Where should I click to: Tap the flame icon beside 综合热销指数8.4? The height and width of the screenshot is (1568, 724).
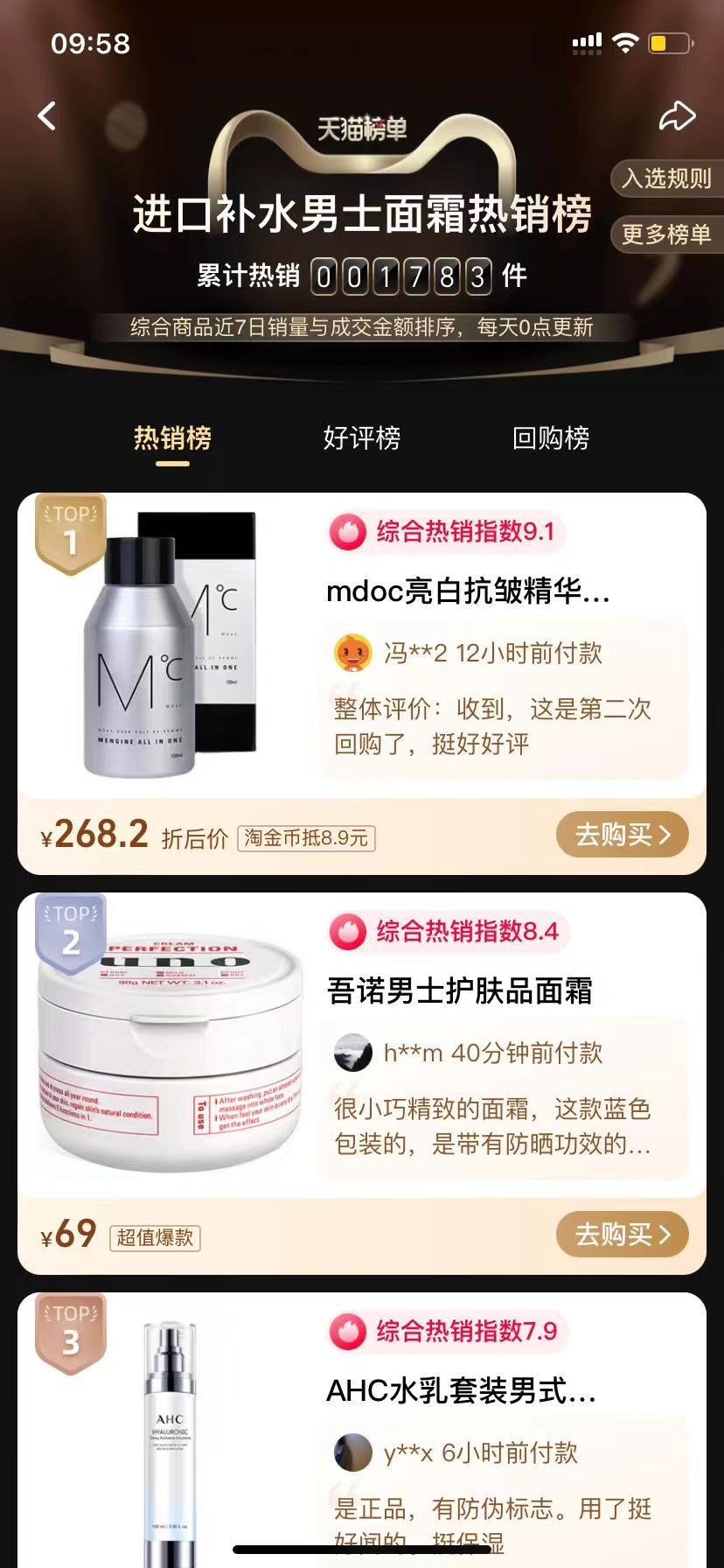click(x=346, y=933)
